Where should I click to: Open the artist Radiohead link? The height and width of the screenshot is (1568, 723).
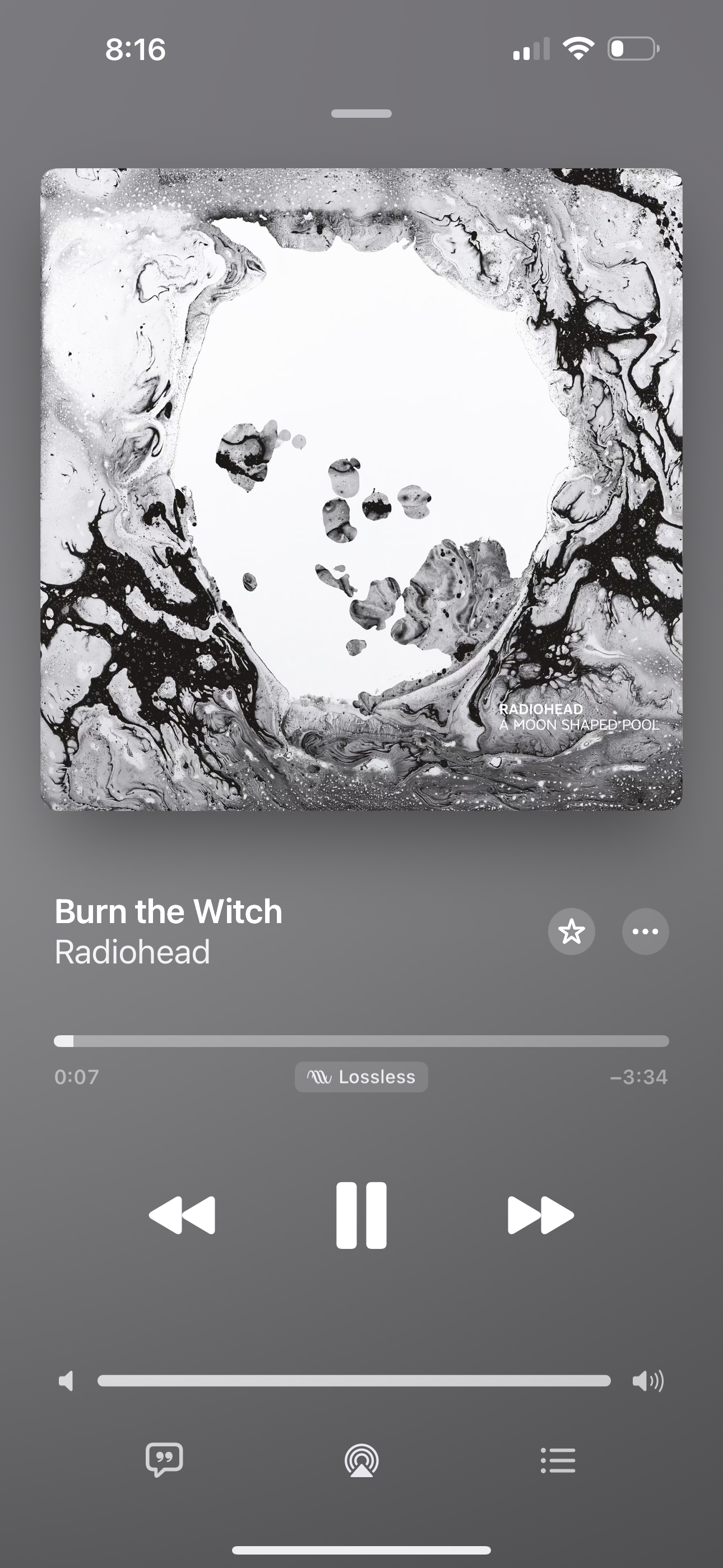tap(132, 952)
